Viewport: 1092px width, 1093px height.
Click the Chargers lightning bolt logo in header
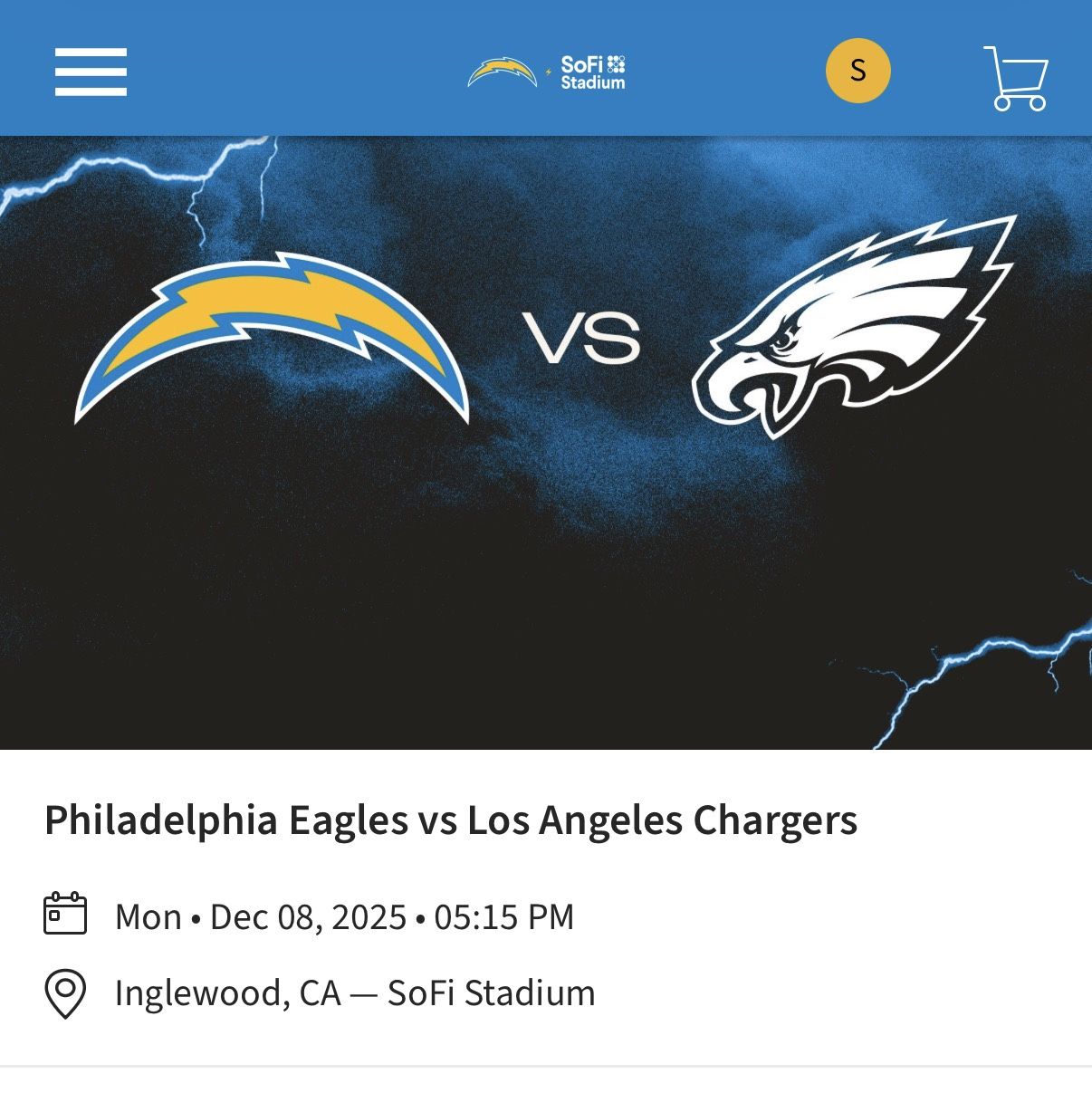pyautogui.click(x=500, y=71)
